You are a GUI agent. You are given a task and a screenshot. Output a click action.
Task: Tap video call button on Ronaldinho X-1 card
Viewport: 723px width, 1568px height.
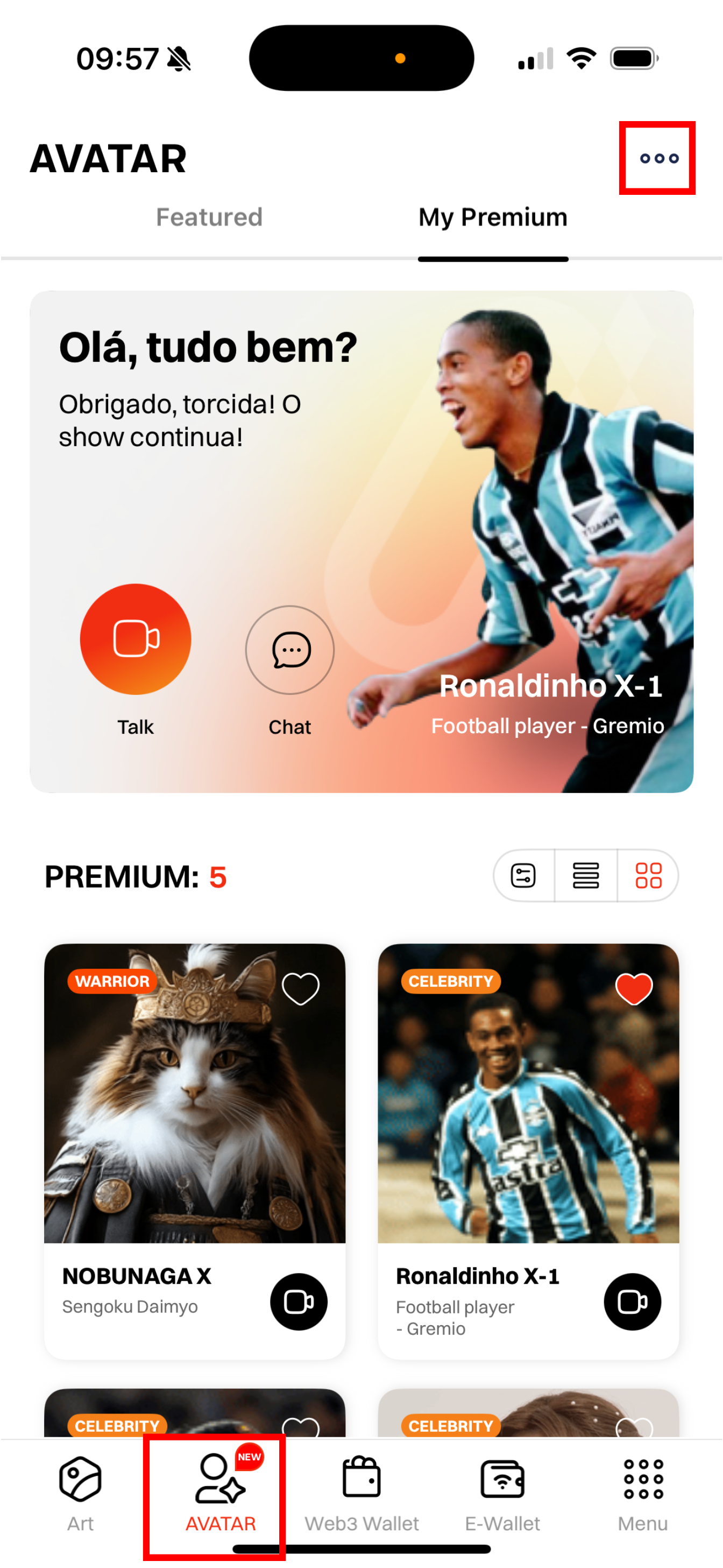[633, 1302]
